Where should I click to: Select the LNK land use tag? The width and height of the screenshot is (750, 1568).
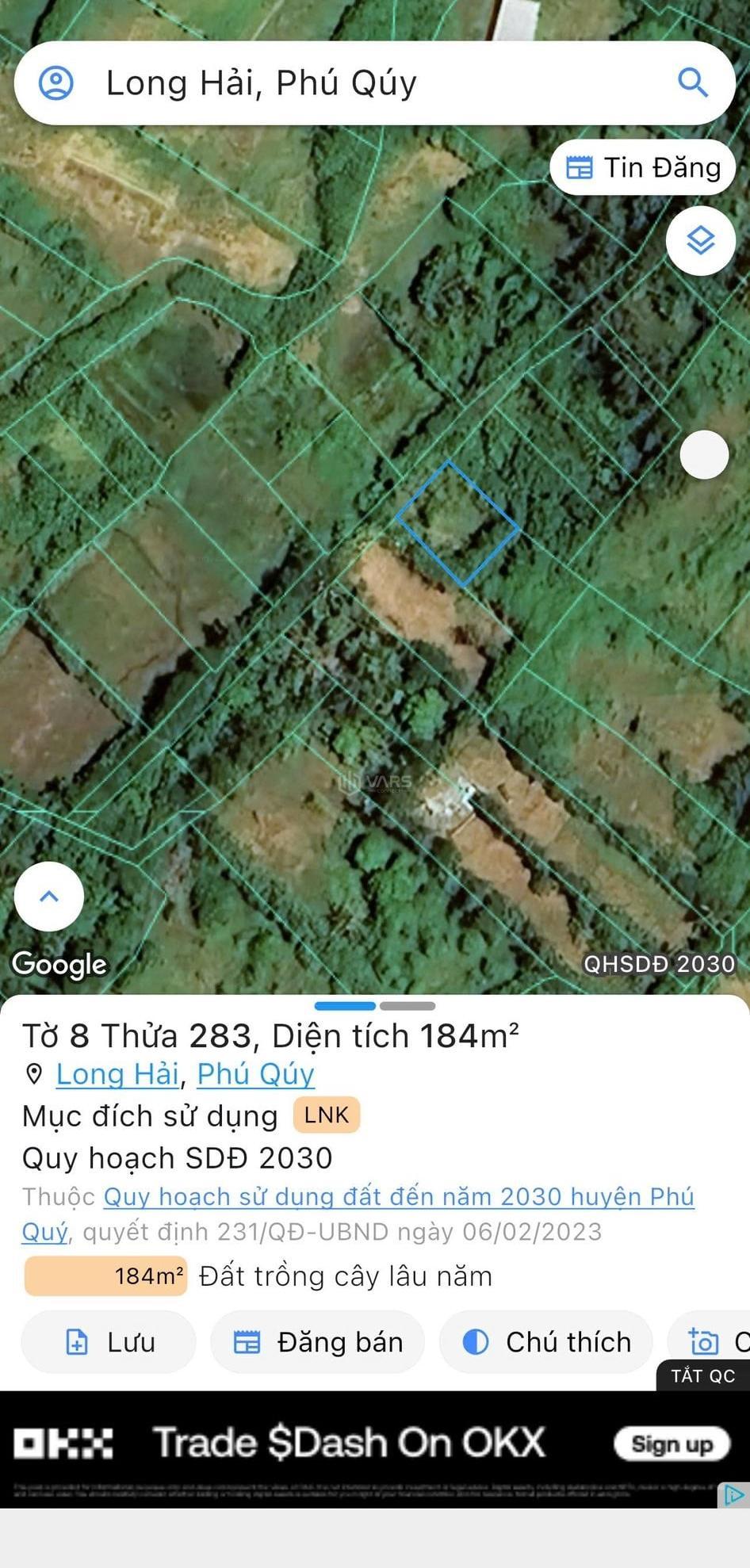pos(327,1115)
